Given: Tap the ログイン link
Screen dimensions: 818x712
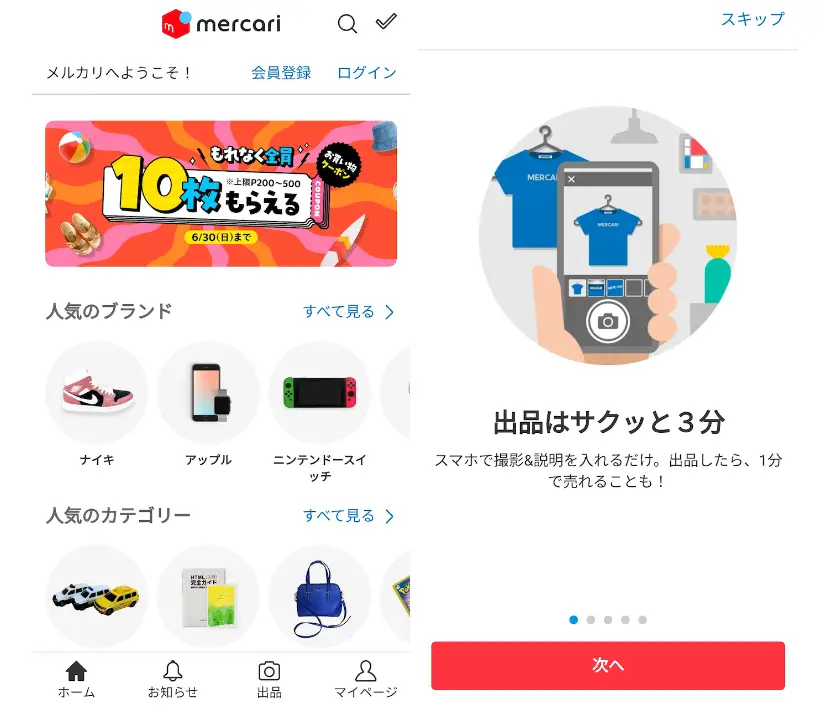Looking at the screenshot, I should [366, 73].
